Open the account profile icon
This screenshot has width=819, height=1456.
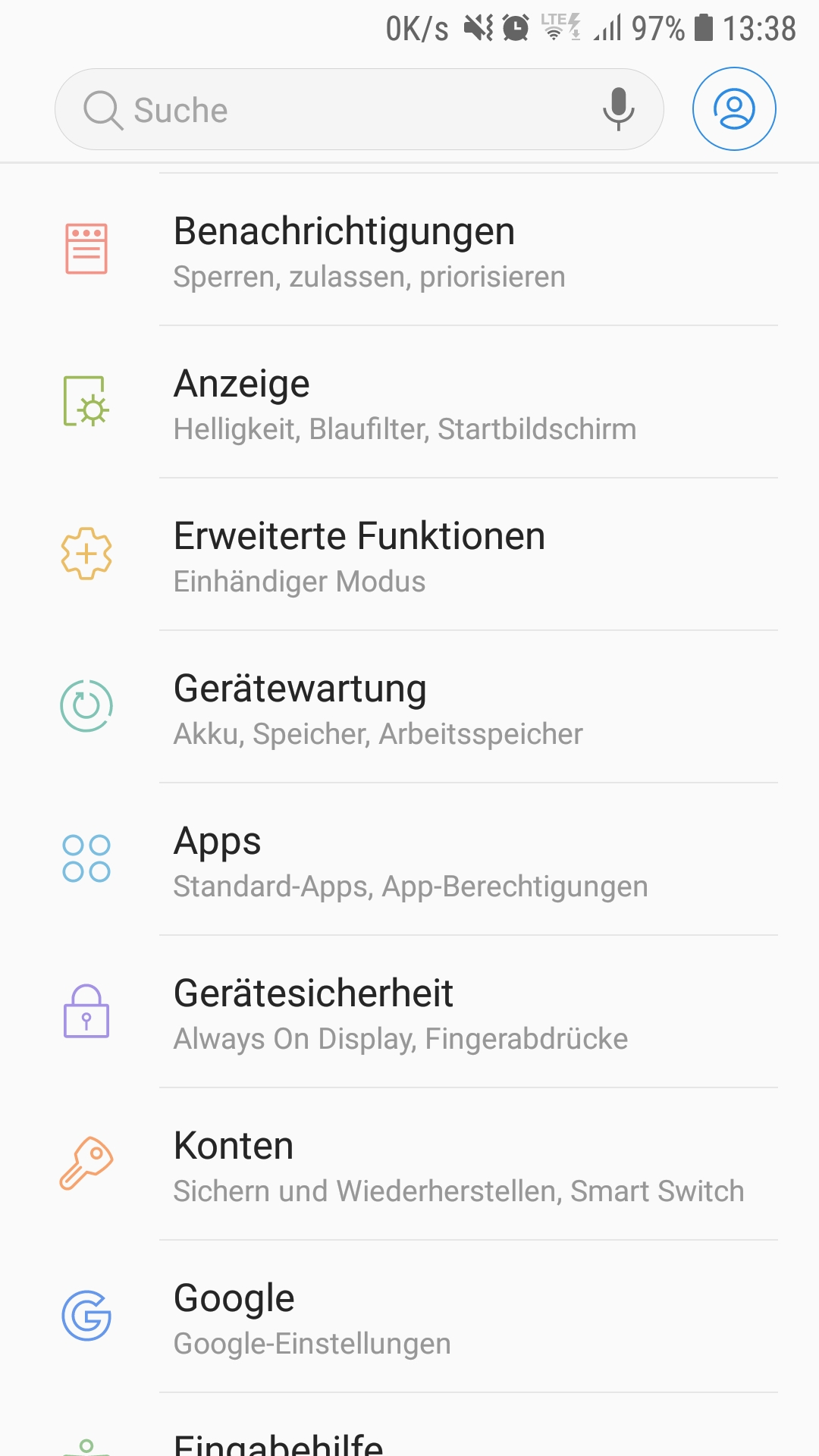[x=734, y=109]
